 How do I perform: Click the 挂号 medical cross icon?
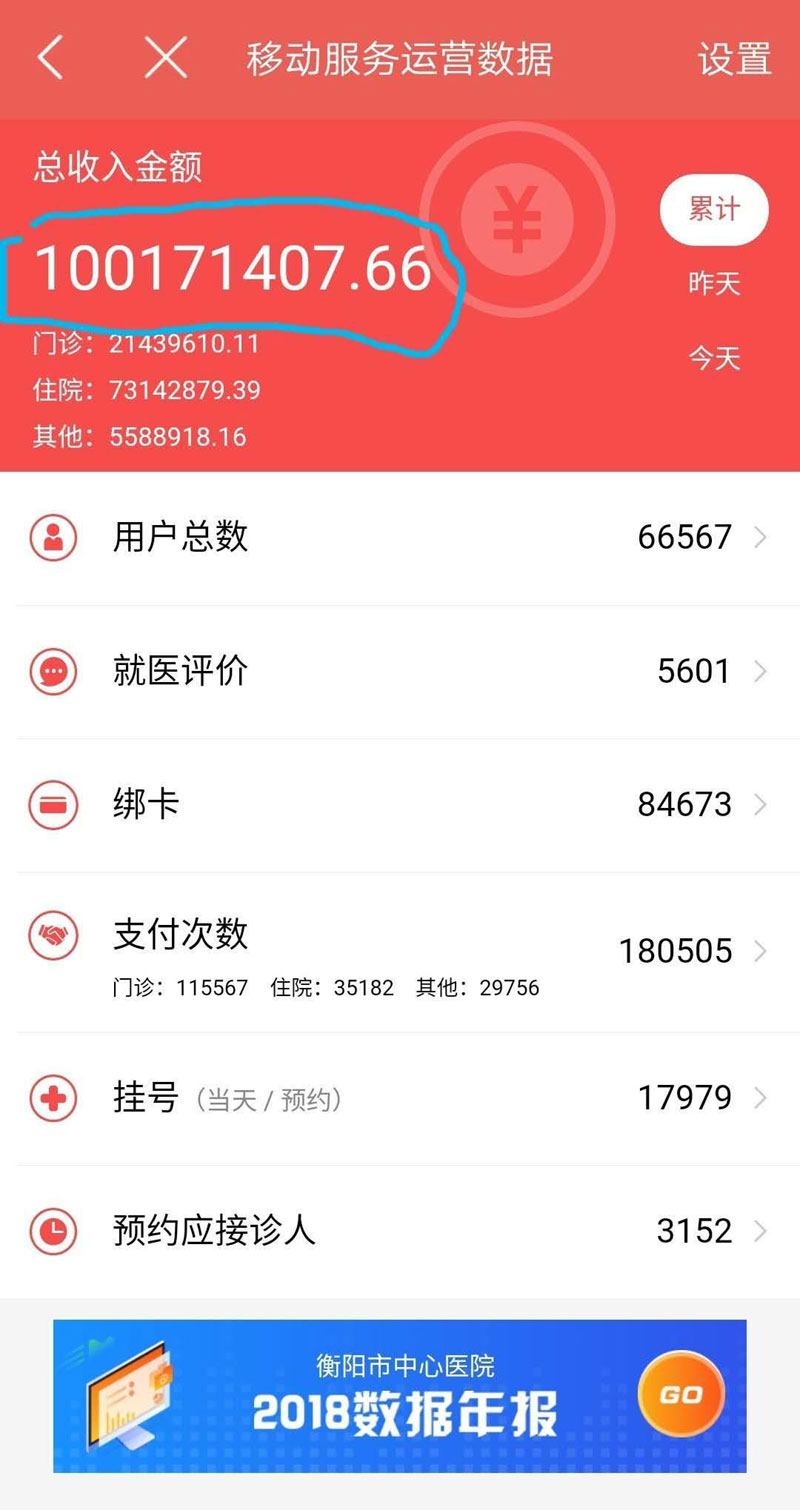(53, 1097)
